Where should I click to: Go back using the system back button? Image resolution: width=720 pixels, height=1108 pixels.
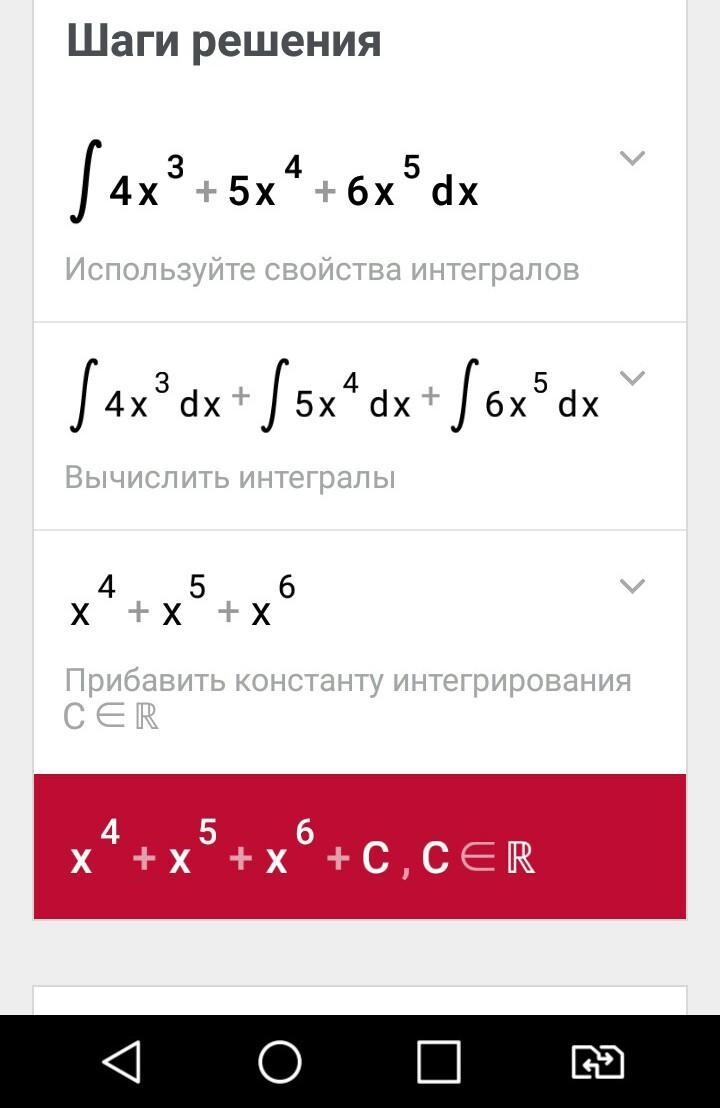(x=122, y=1061)
